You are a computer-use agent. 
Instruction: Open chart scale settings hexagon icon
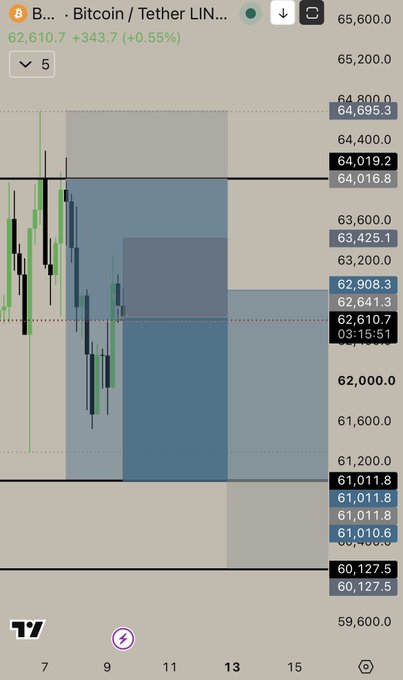pyautogui.click(x=366, y=667)
